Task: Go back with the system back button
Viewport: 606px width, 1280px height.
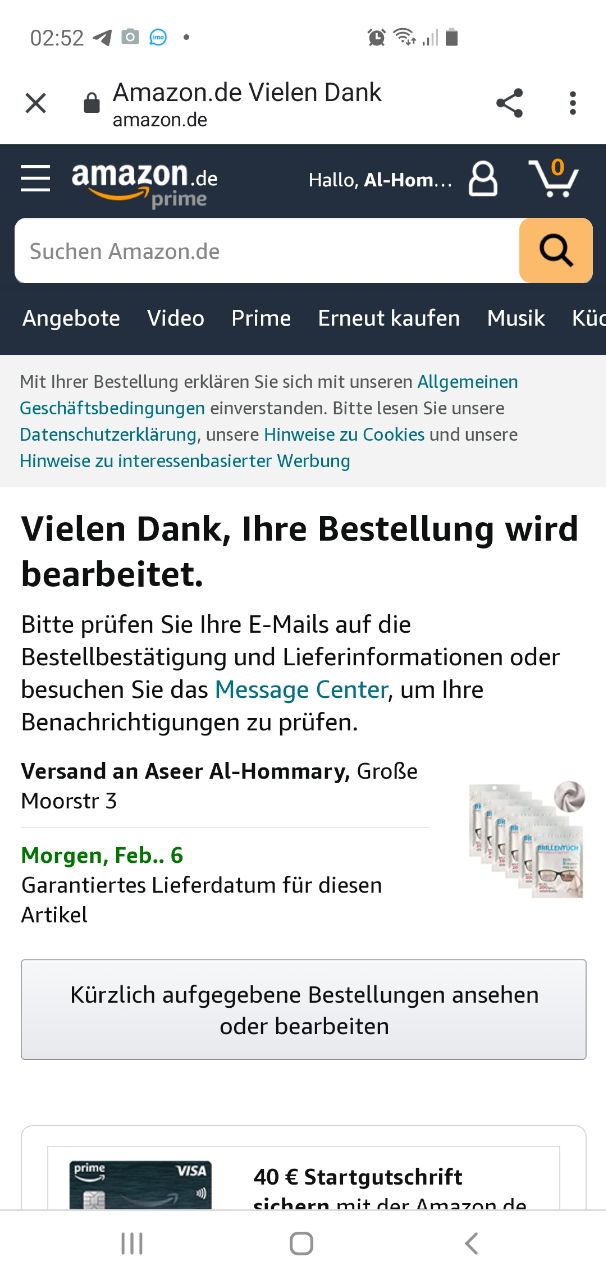Action: pos(471,1243)
